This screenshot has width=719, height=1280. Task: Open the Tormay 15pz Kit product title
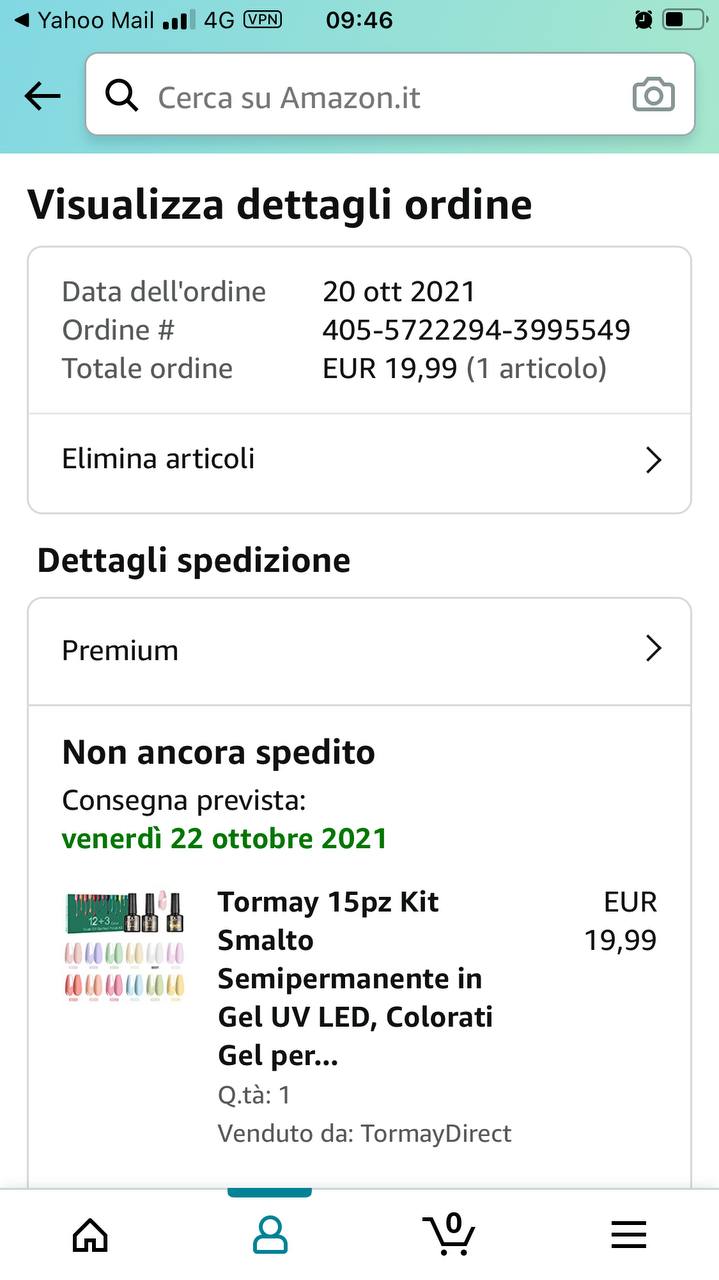click(355, 978)
